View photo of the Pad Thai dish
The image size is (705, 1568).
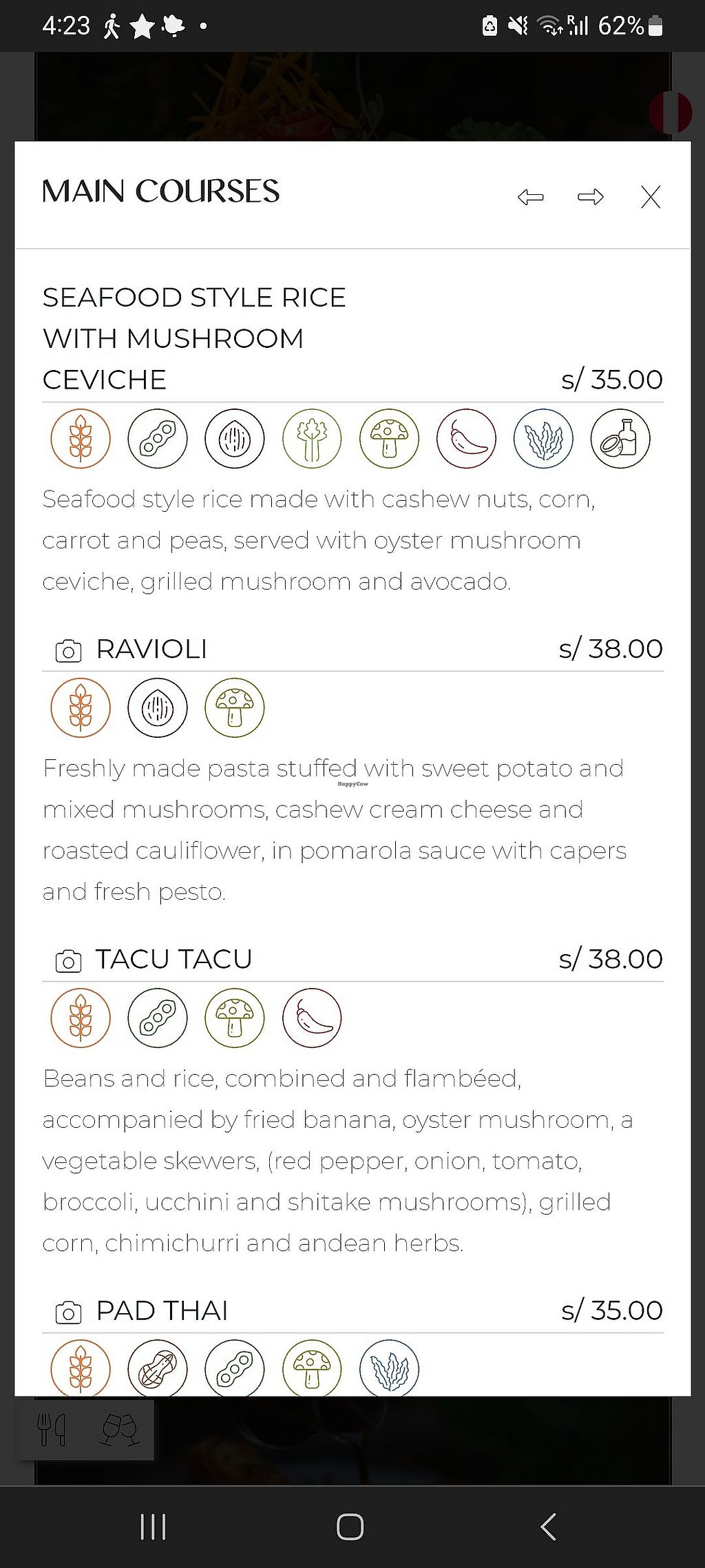[x=68, y=1312]
